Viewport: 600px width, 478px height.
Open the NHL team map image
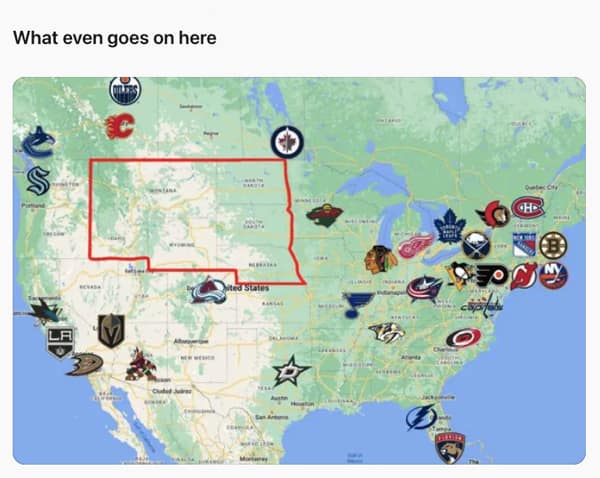pyautogui.click(x=299, y=270)
